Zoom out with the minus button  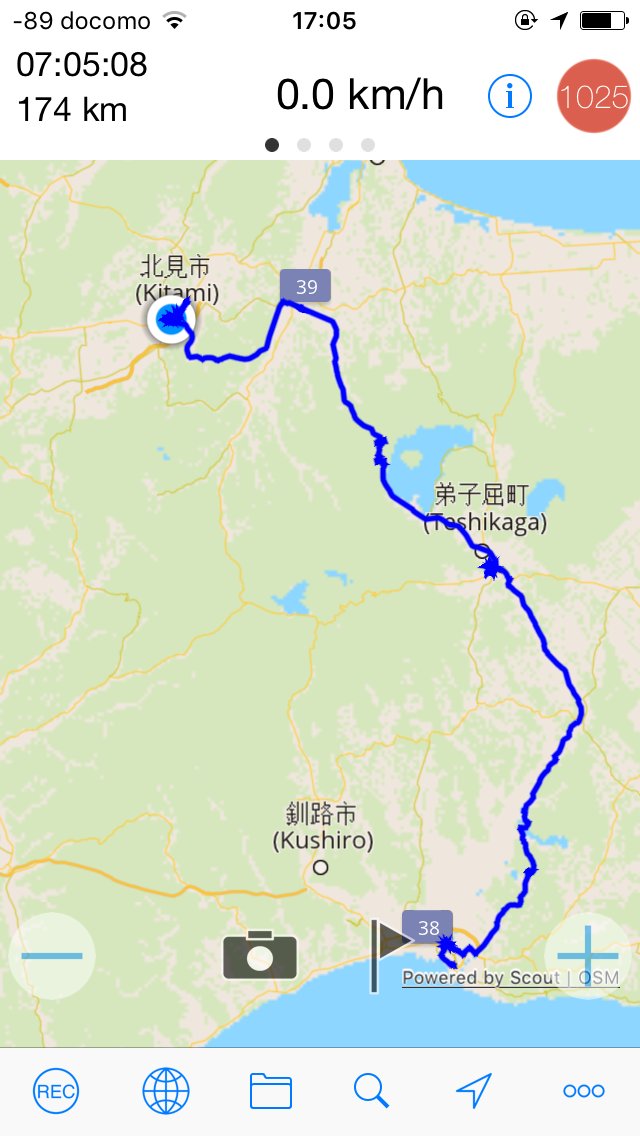[52, 956]
